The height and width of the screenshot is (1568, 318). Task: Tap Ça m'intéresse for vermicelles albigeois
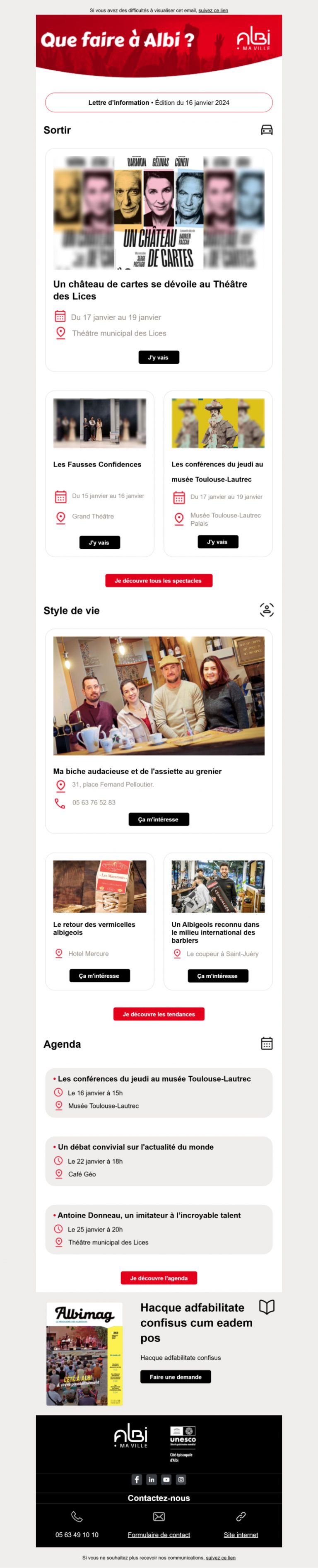click(x=100, y=976)
